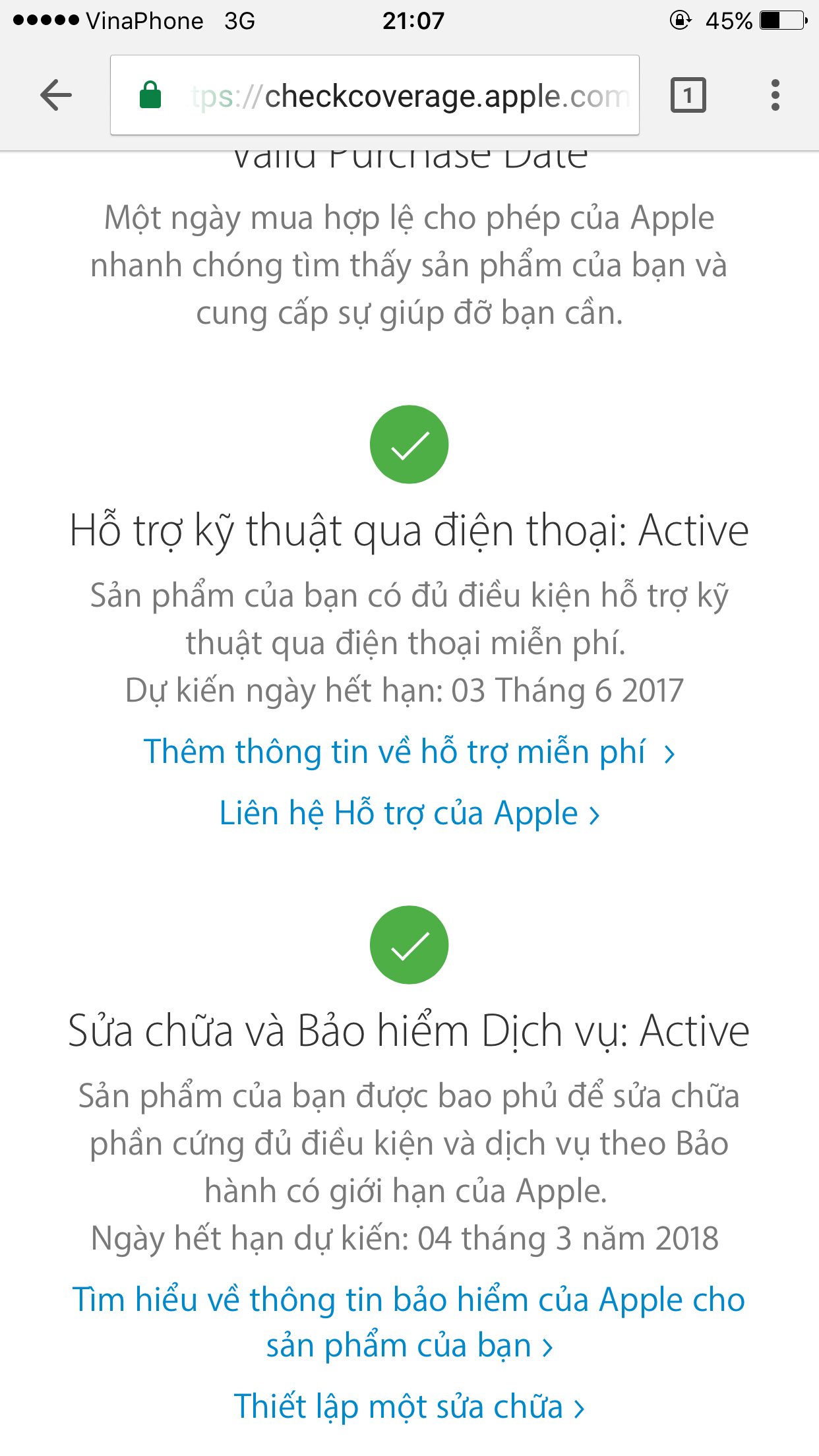Open Tìm hiểu về thông tin bảo hiểm link

coord(409,1321)
